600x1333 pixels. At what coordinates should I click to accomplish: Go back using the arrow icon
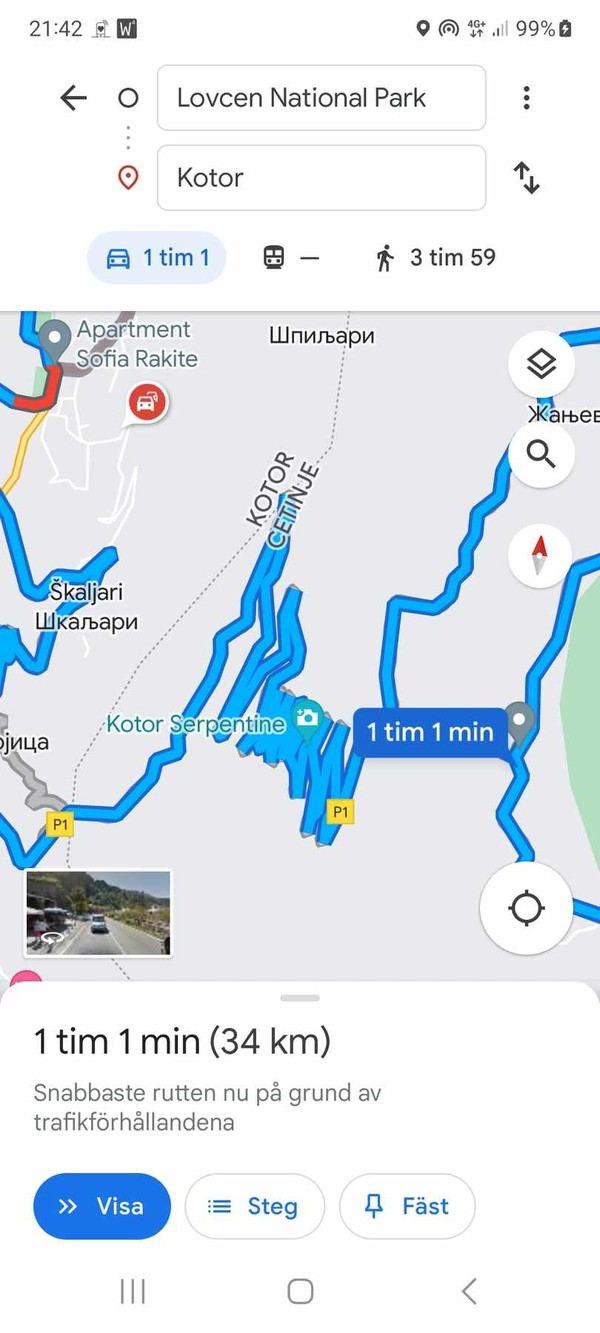click(x=74, y=98)
